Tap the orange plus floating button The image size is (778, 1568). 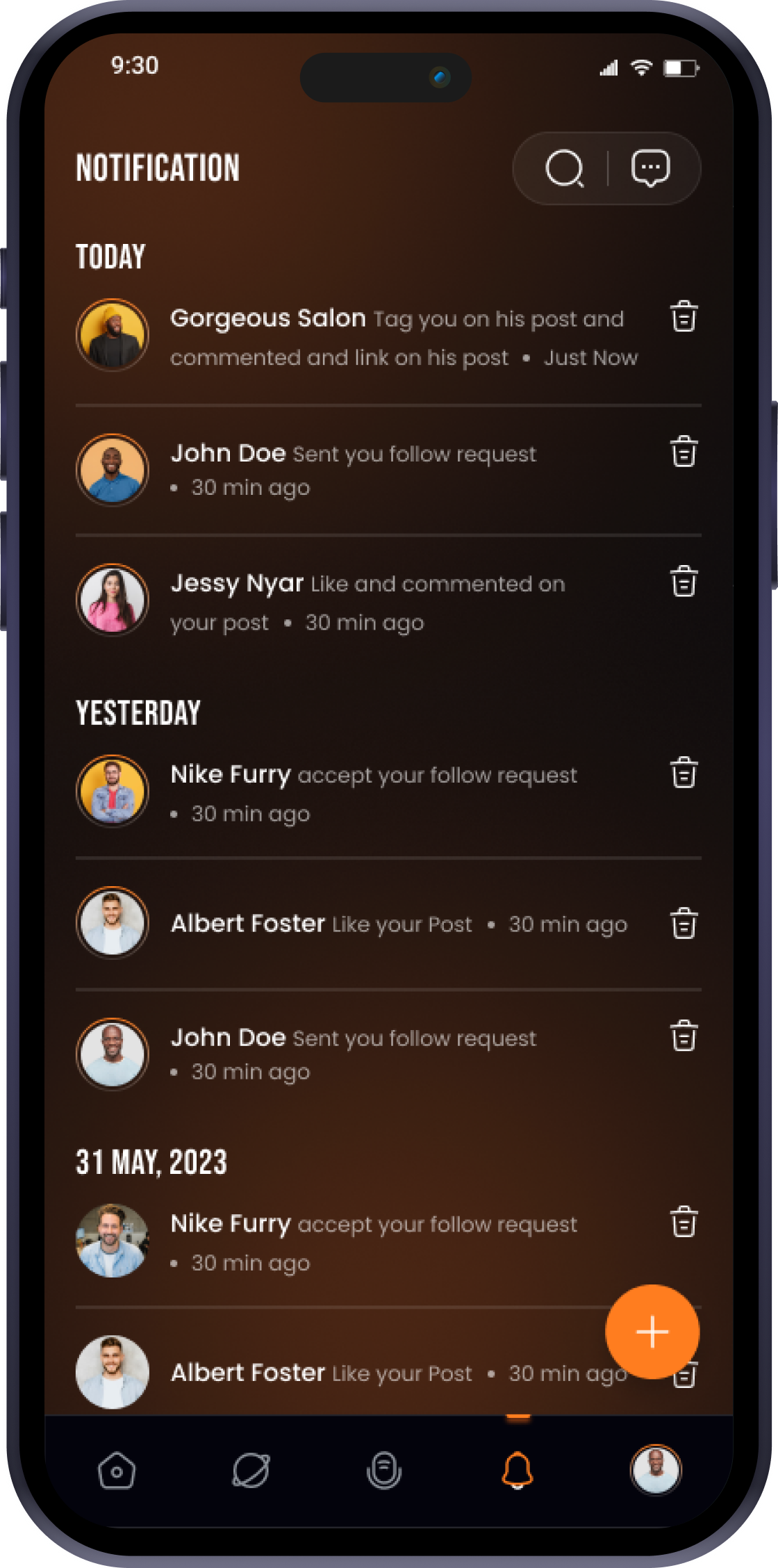(652, 1332)
